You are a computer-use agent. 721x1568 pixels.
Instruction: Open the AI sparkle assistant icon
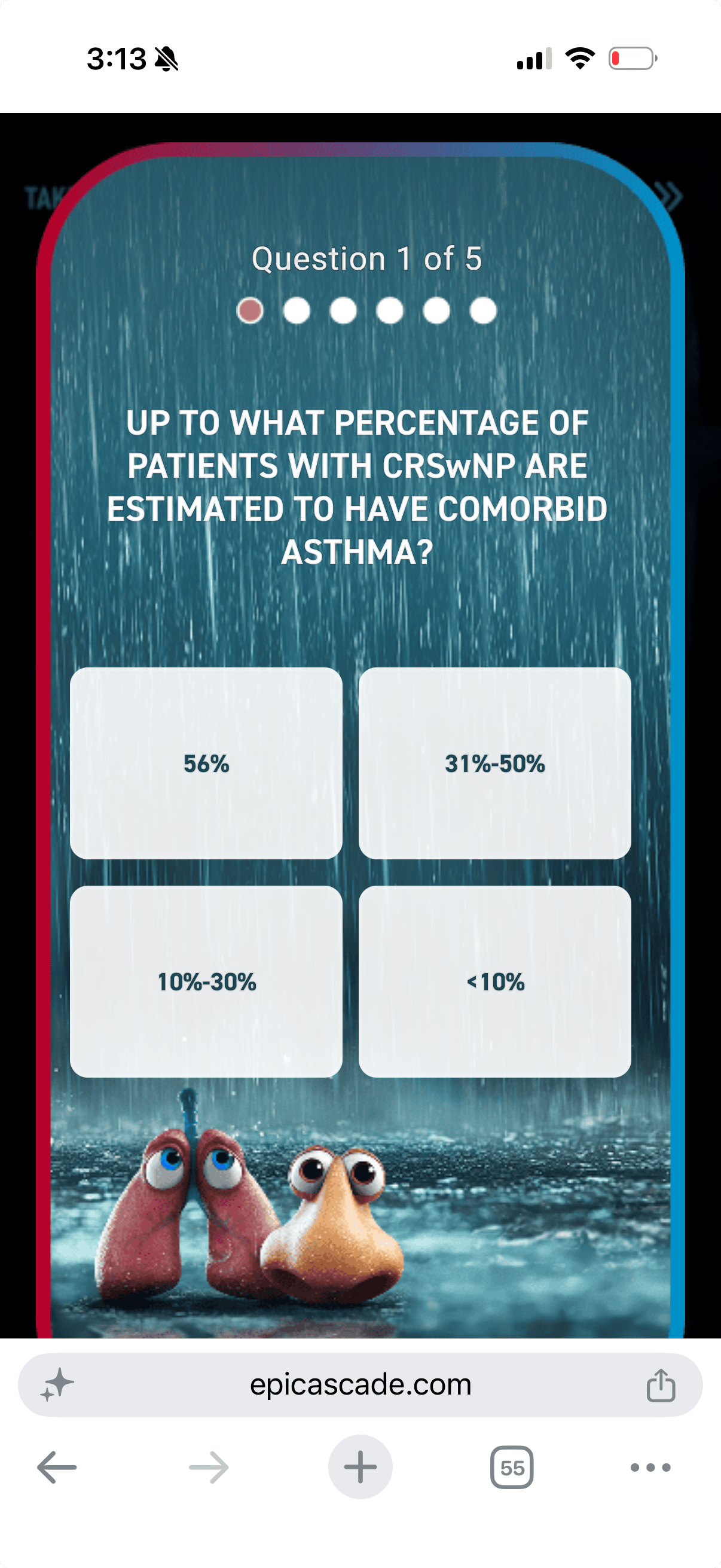coord(57,1385)
